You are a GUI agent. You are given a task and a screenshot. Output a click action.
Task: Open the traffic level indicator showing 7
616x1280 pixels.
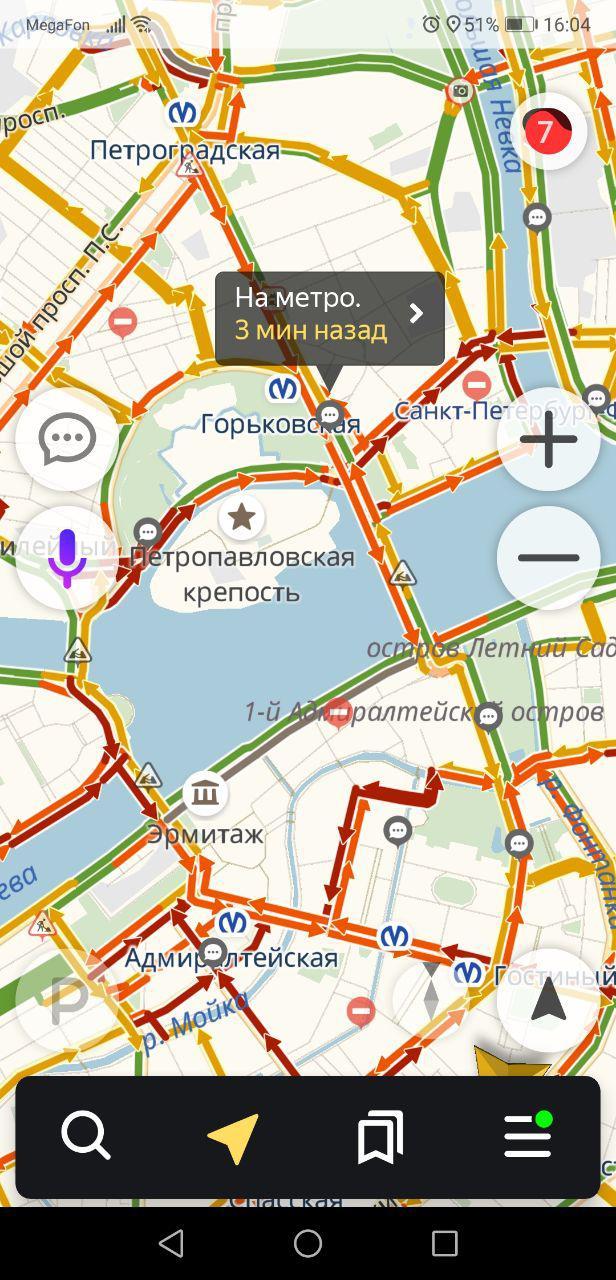point(546,131)
